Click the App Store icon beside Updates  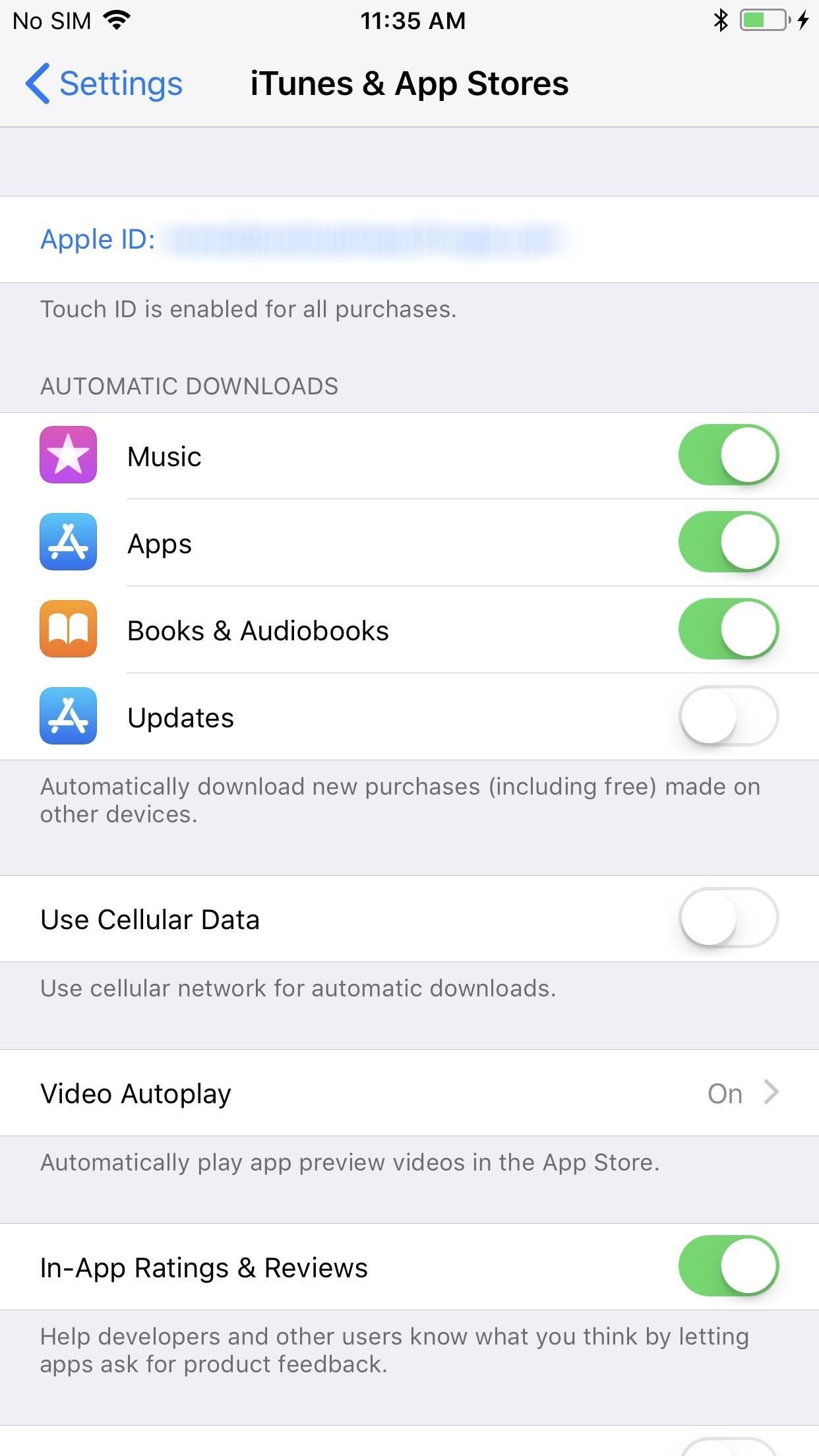pos(69,717)
